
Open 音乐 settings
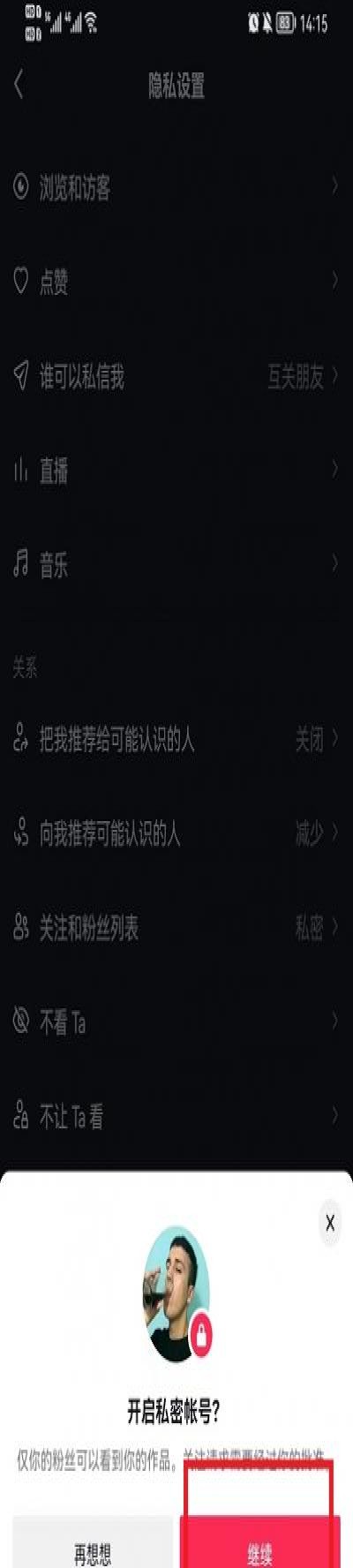click(x=176, y=565)
